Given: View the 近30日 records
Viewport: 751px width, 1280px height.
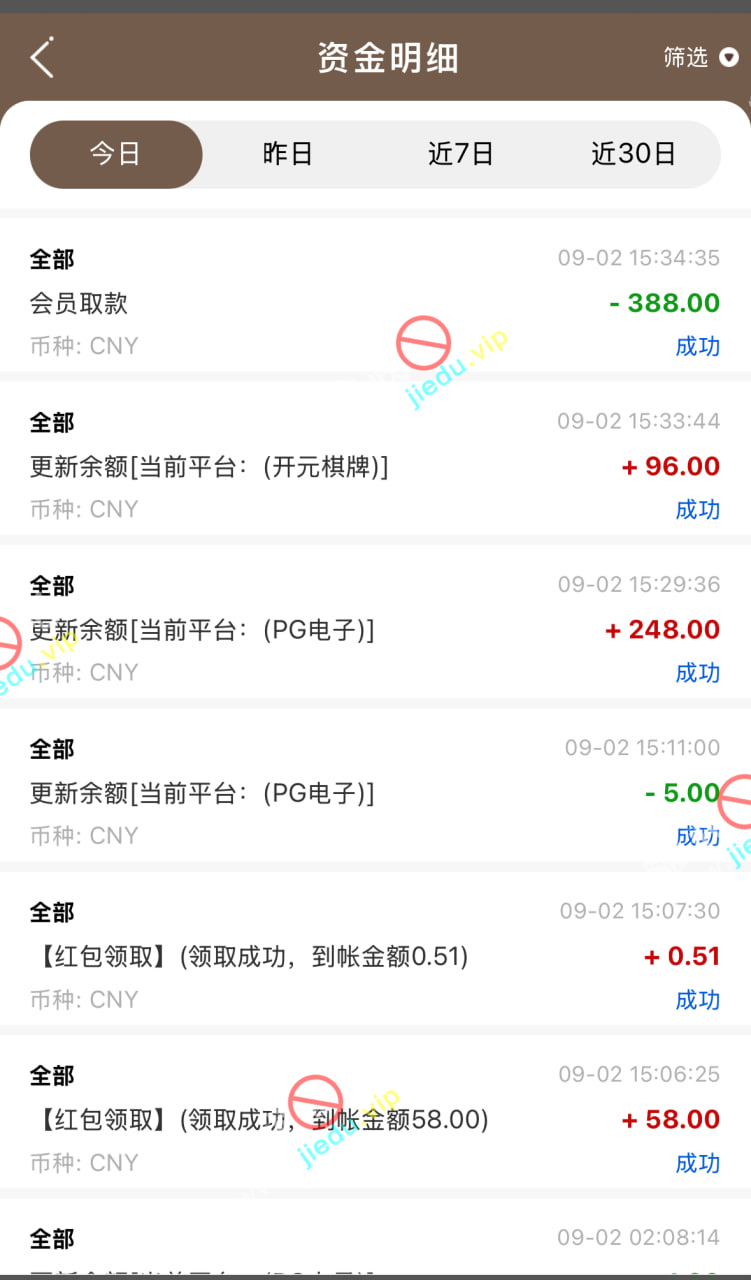Looking at the screenshot, I should point(633,154).
